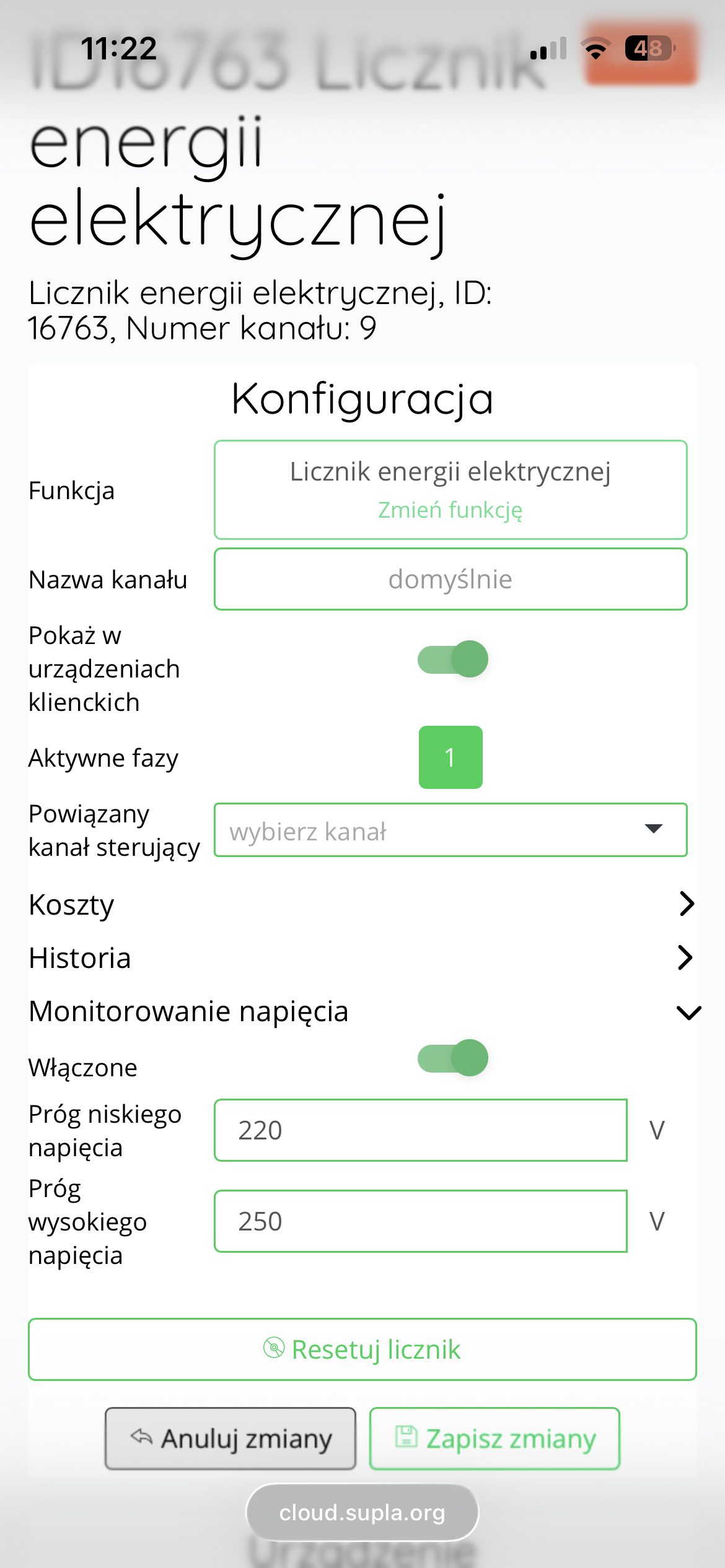Edit the Próg wysokiego napięcia value
Viewport: 725px width, 1568px height.
(x=421, y=1221)
